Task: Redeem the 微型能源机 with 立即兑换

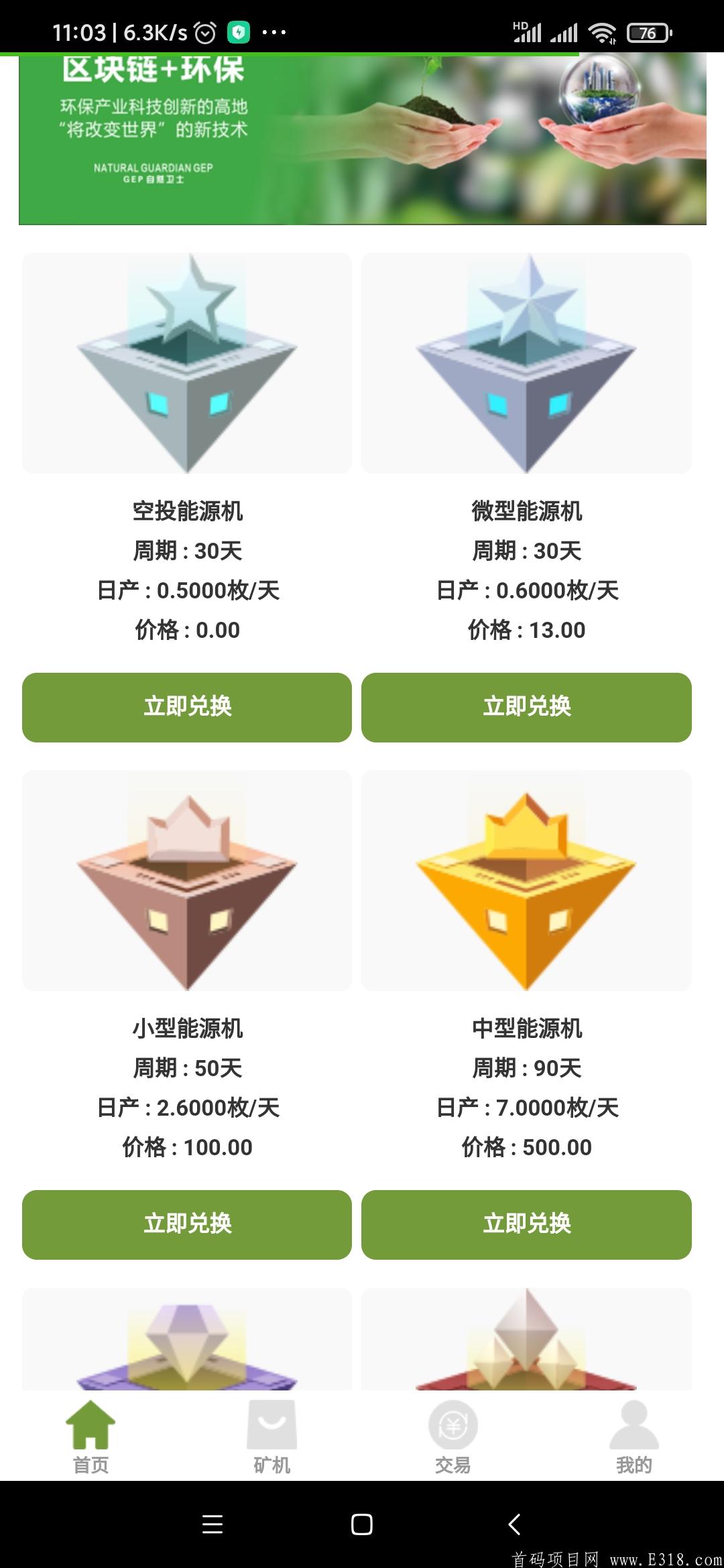Action: click(x=526, y=707)
